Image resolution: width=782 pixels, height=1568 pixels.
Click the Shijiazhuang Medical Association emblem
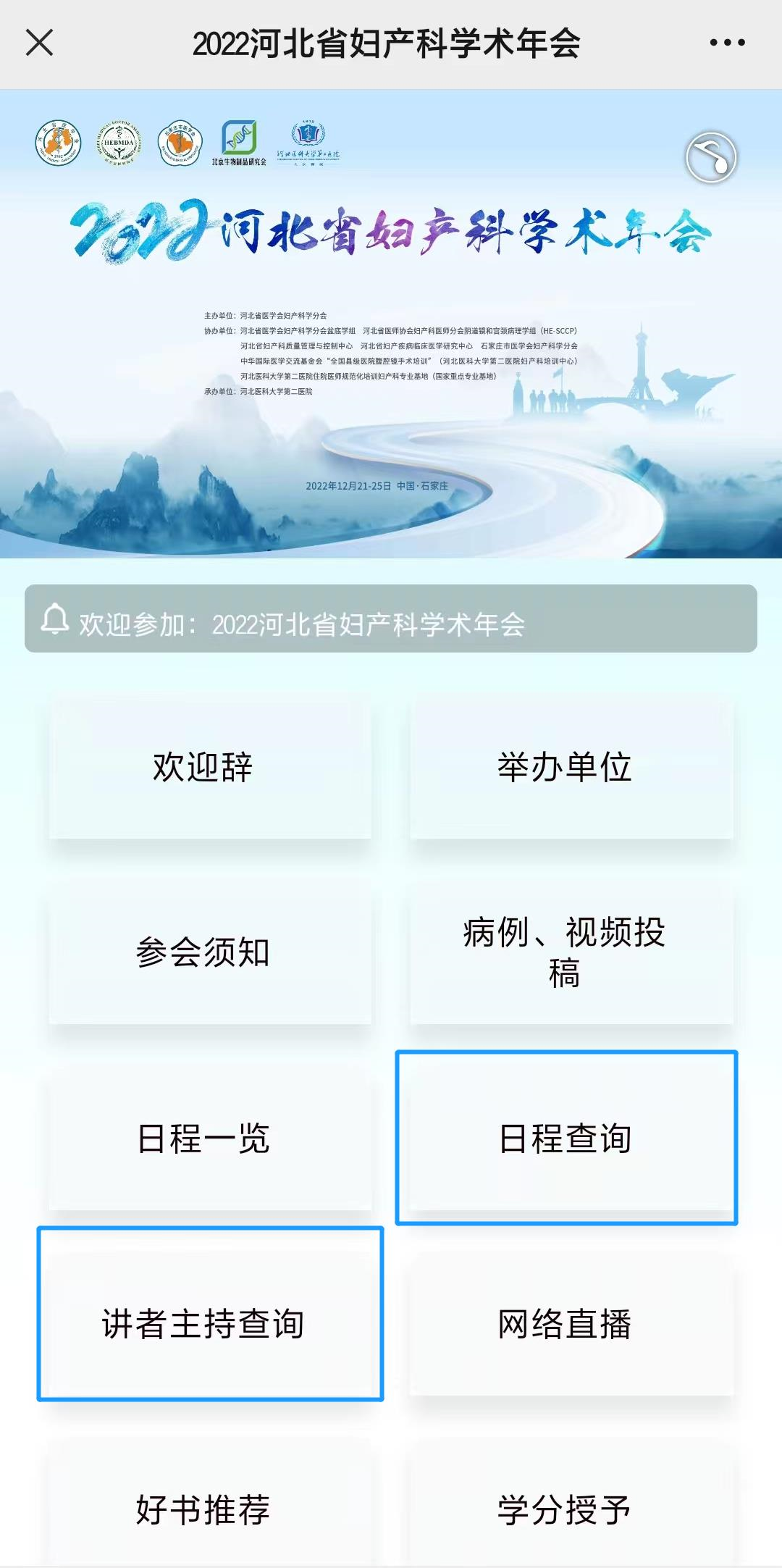(x=178, y=144)
